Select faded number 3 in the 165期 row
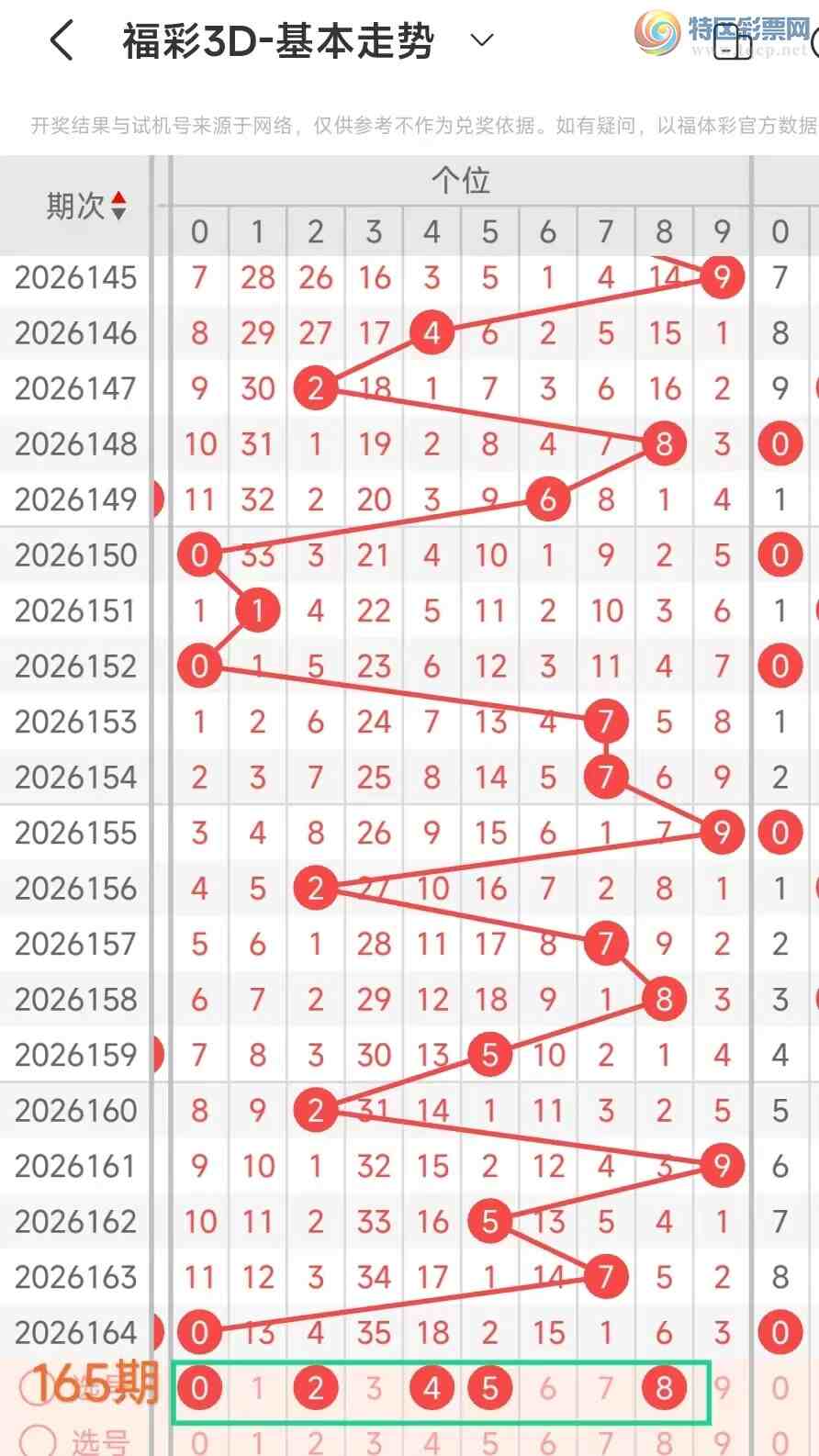The width and height of the screenshot is (819, 1456). (374, 1388)
